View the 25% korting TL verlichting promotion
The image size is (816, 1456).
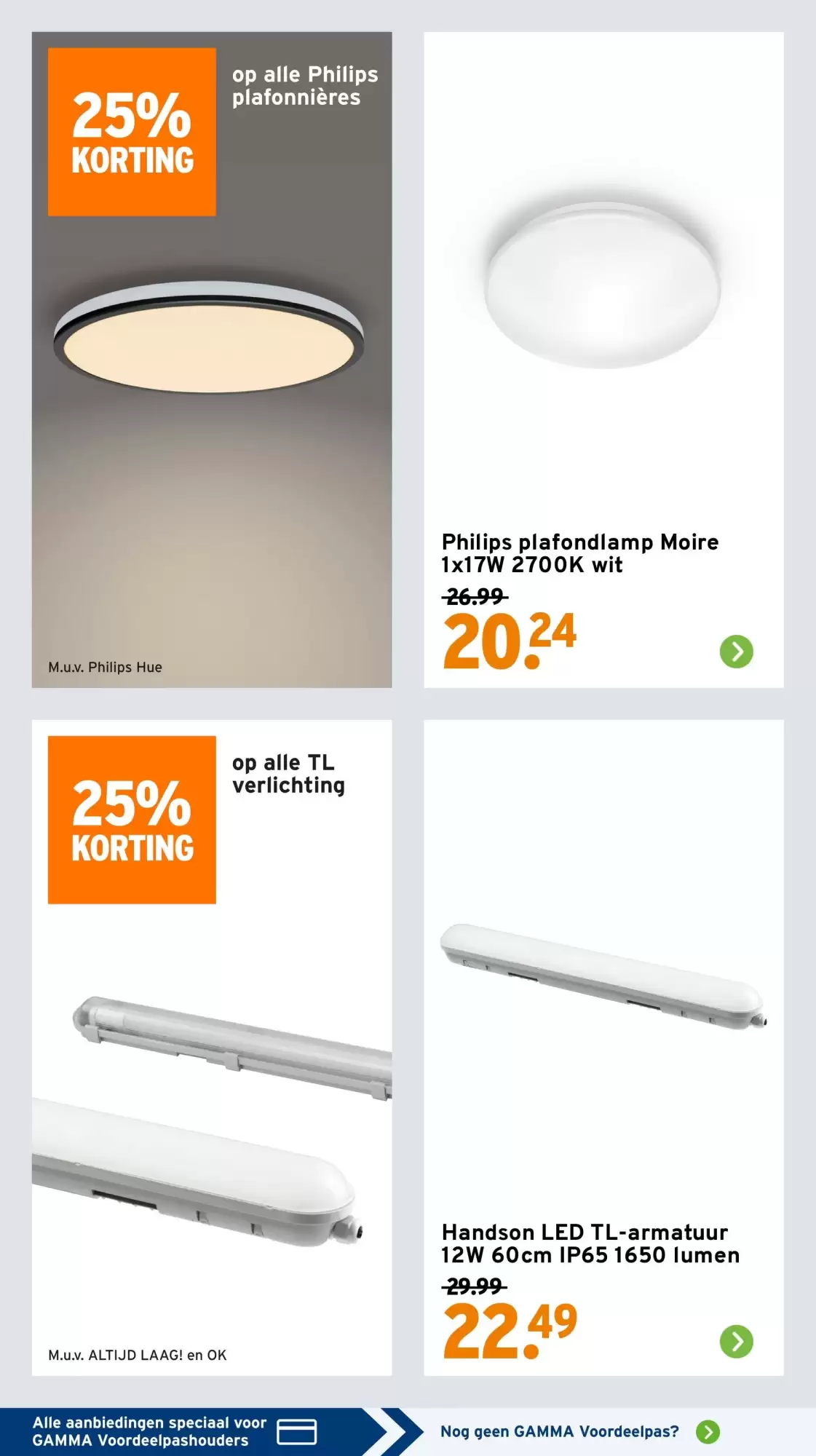tap(212, 1048)
